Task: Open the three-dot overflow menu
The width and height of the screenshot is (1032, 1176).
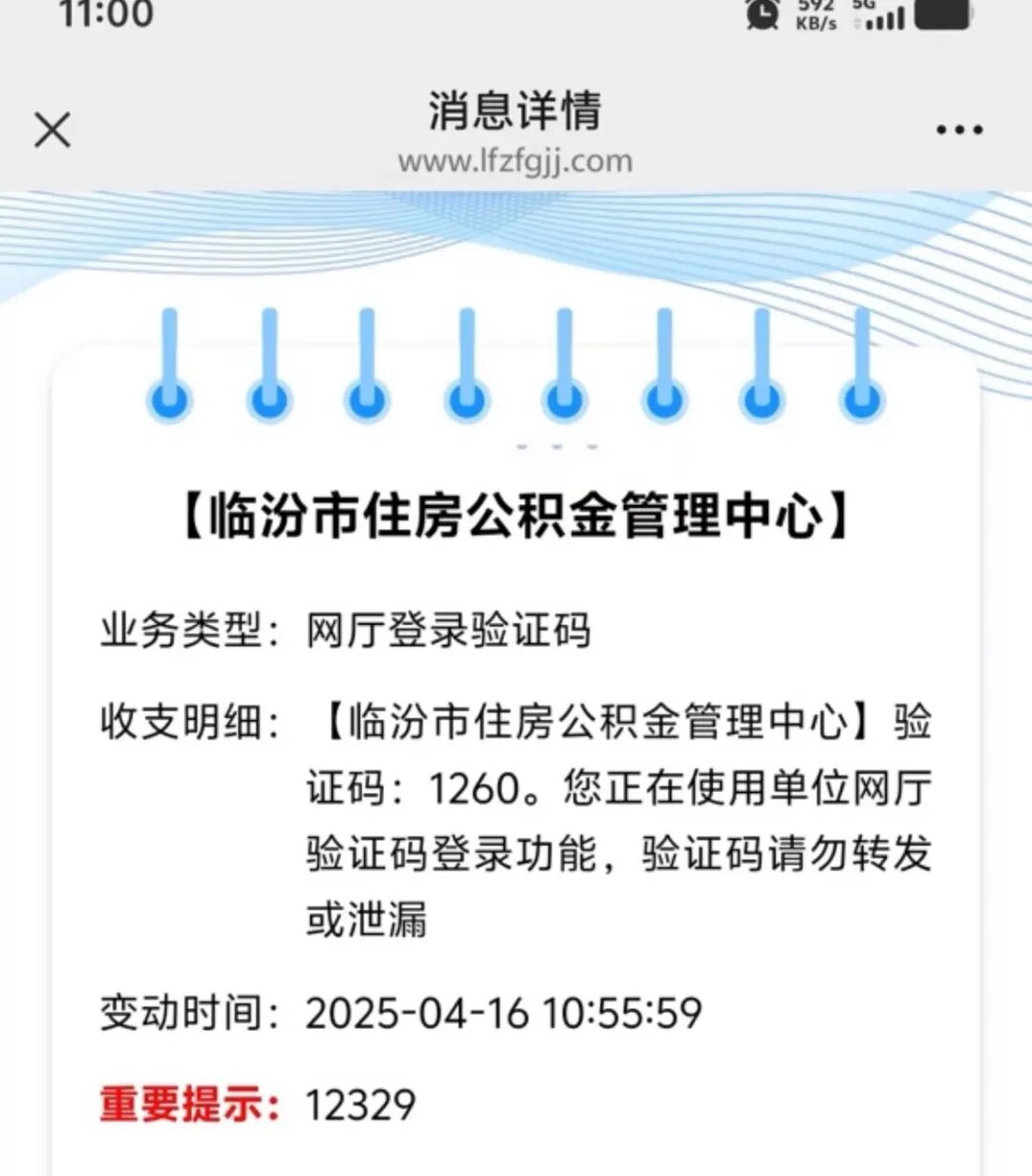Action: point(958,130)
